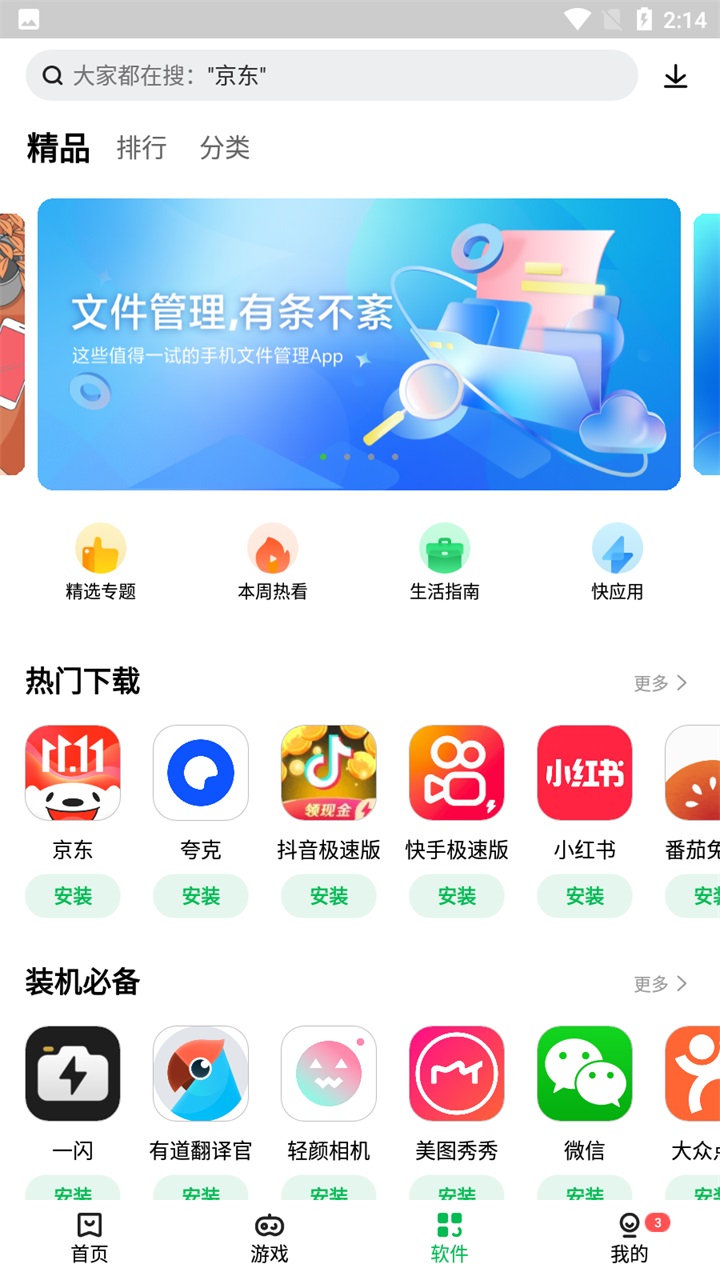Open the 抖音极速版 app thumbnail
Viewport: 720px width, 1280px height.
329,772
